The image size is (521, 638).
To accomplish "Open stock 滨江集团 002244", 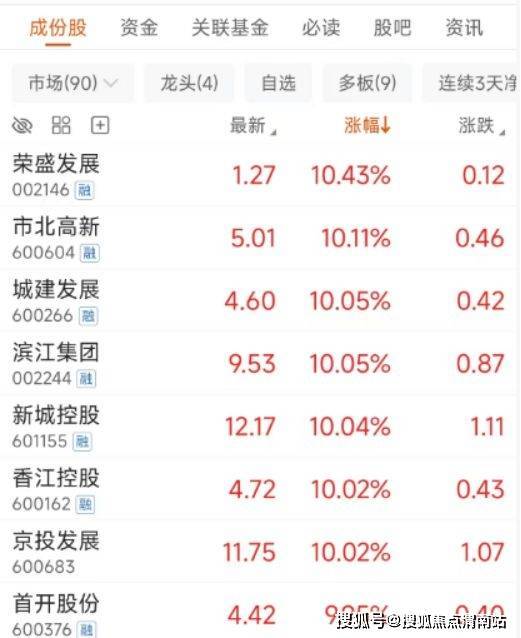I will [x=260, y=363].
